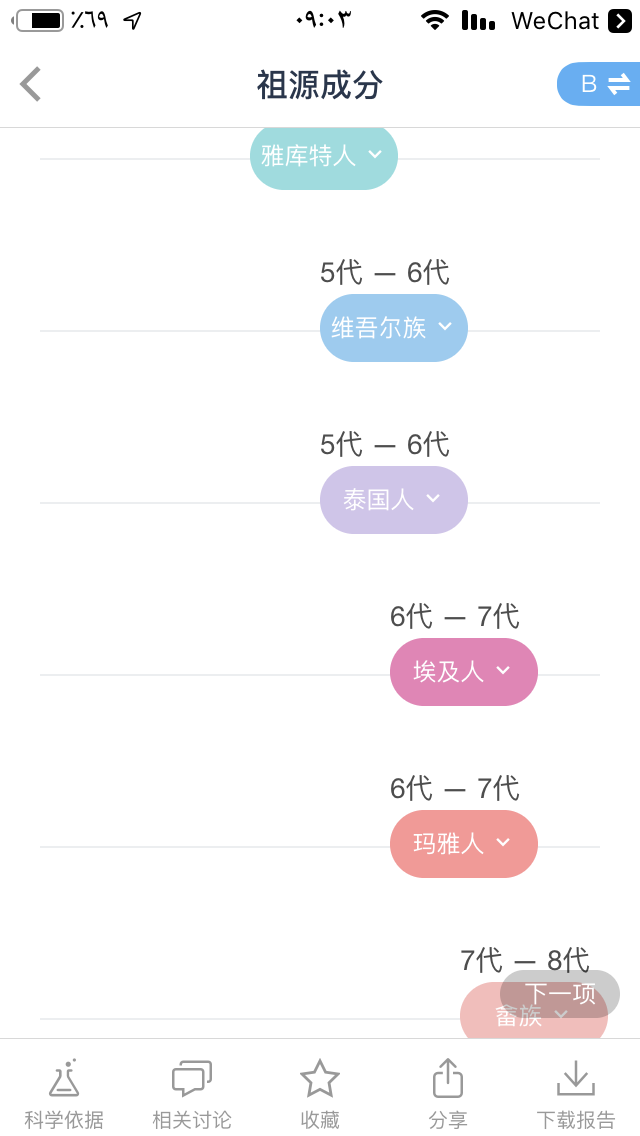Expand the 维吾尔族 ancestry chip
Viewport: 640px width, 1136px height.
point(394,328)
